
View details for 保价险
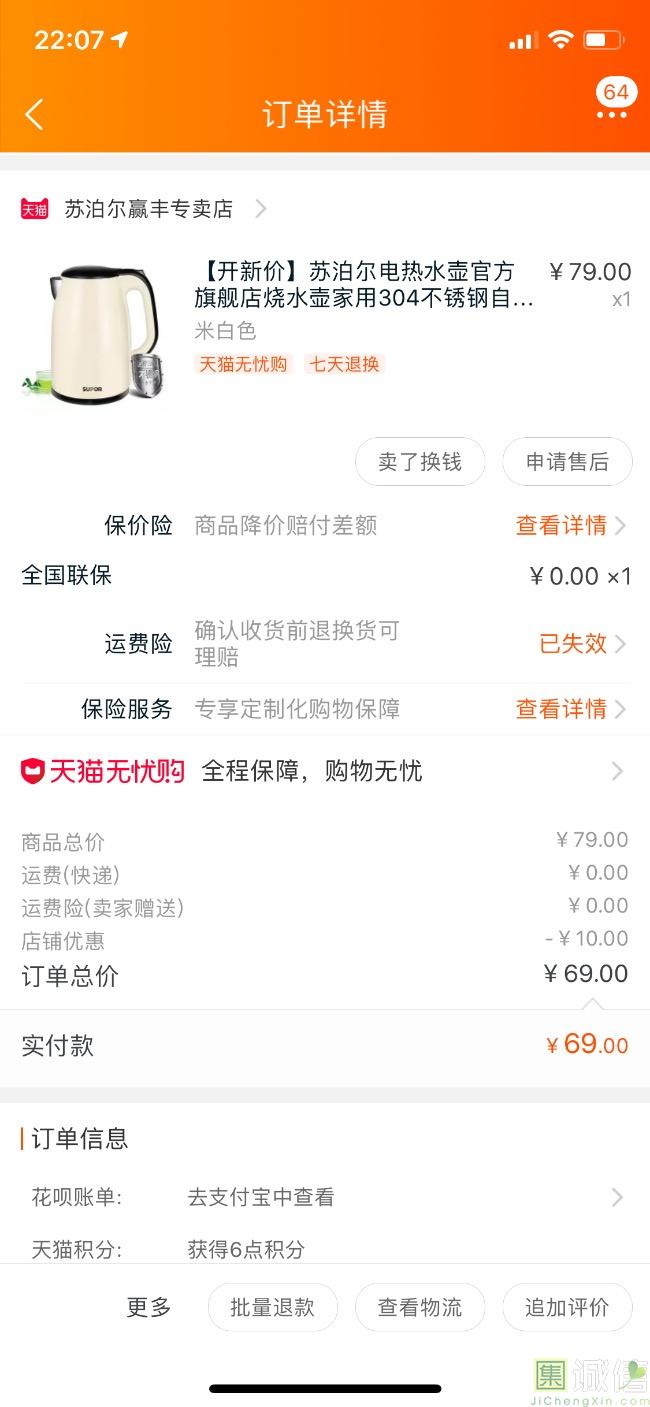pos(570,526)
